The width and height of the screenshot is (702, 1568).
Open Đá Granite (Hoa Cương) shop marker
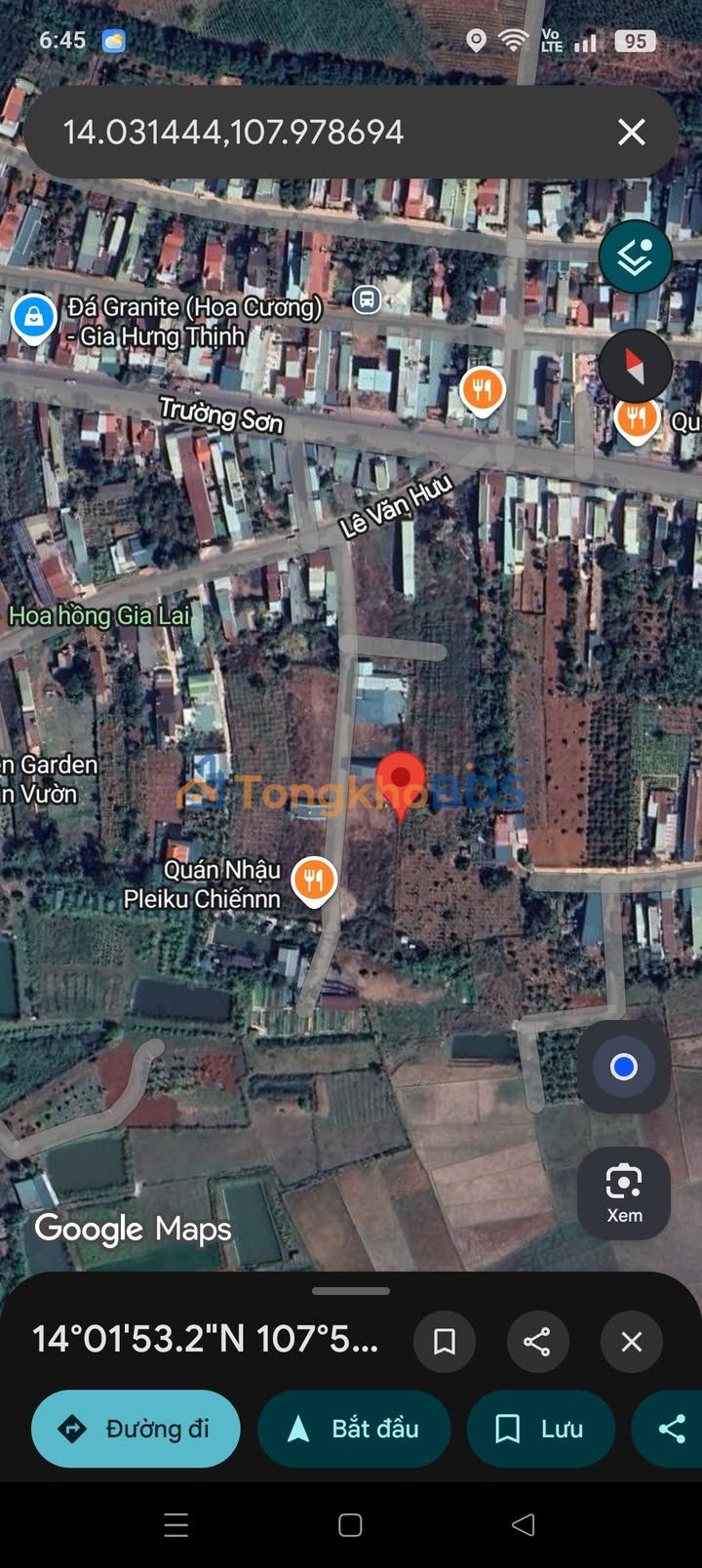click(x=33, y=317)
